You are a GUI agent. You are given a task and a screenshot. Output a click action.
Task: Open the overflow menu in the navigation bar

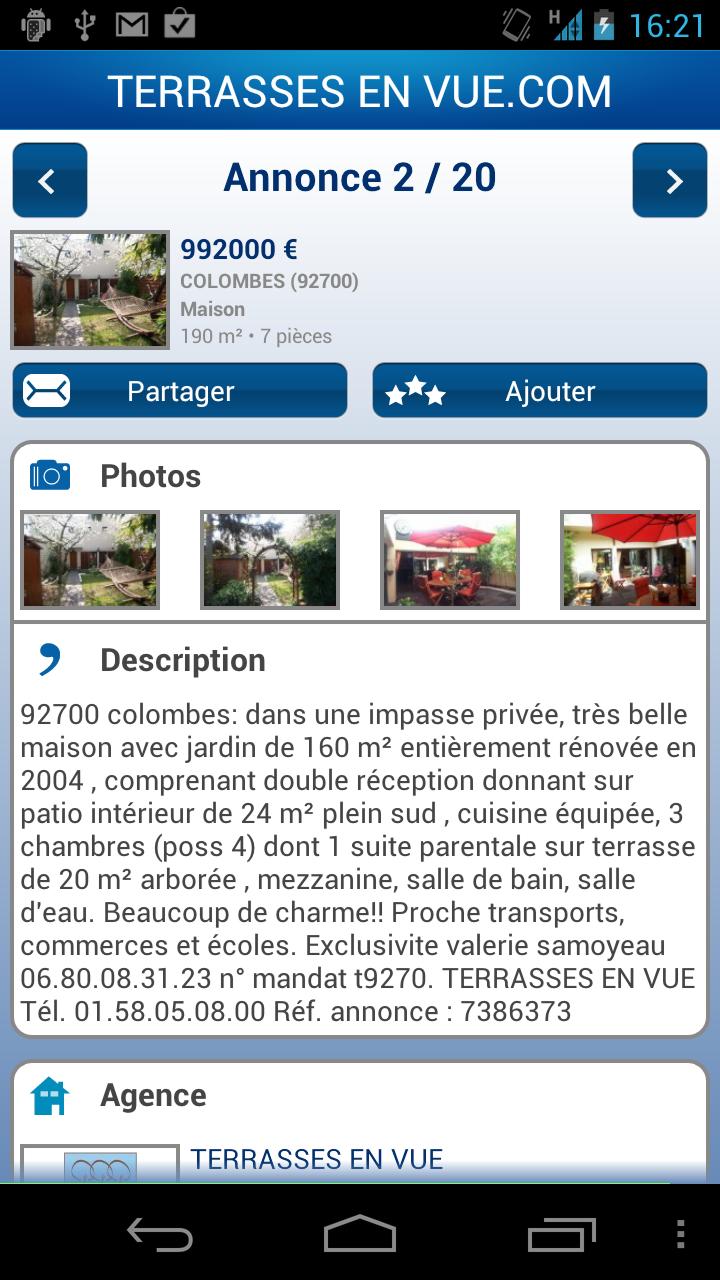click(680, 1234)
